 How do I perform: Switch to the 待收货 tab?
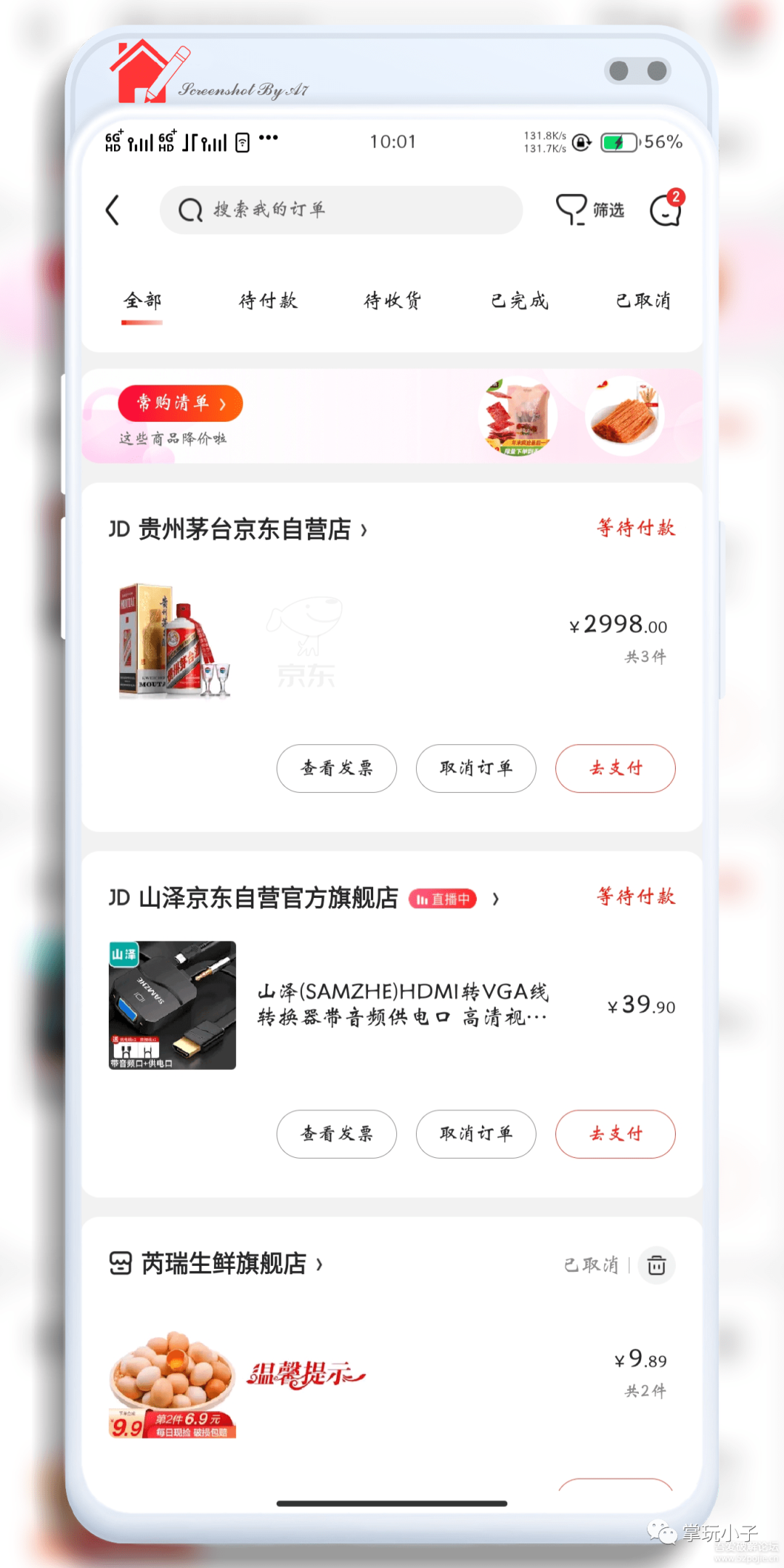tap(393, 301)
